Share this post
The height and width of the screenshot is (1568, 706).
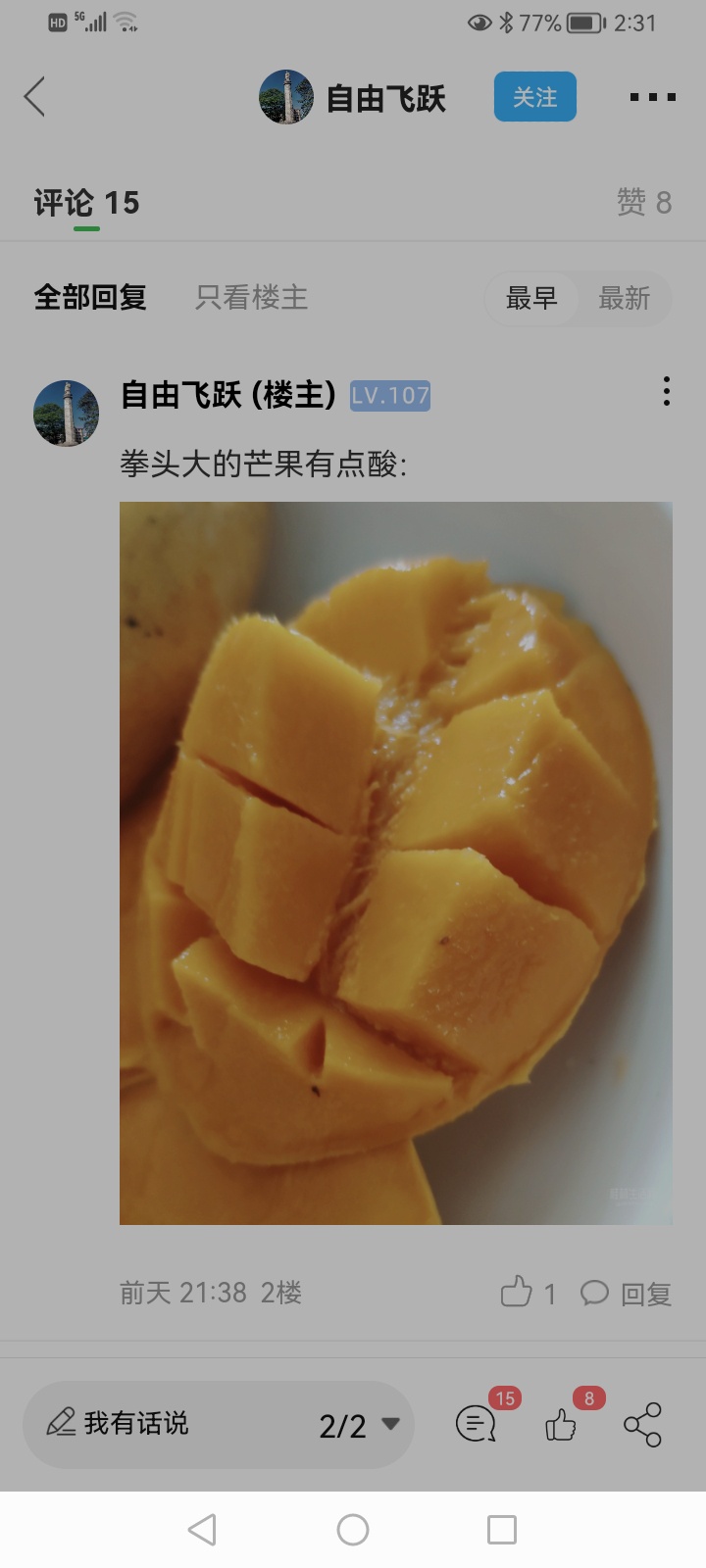[642, 1424]
